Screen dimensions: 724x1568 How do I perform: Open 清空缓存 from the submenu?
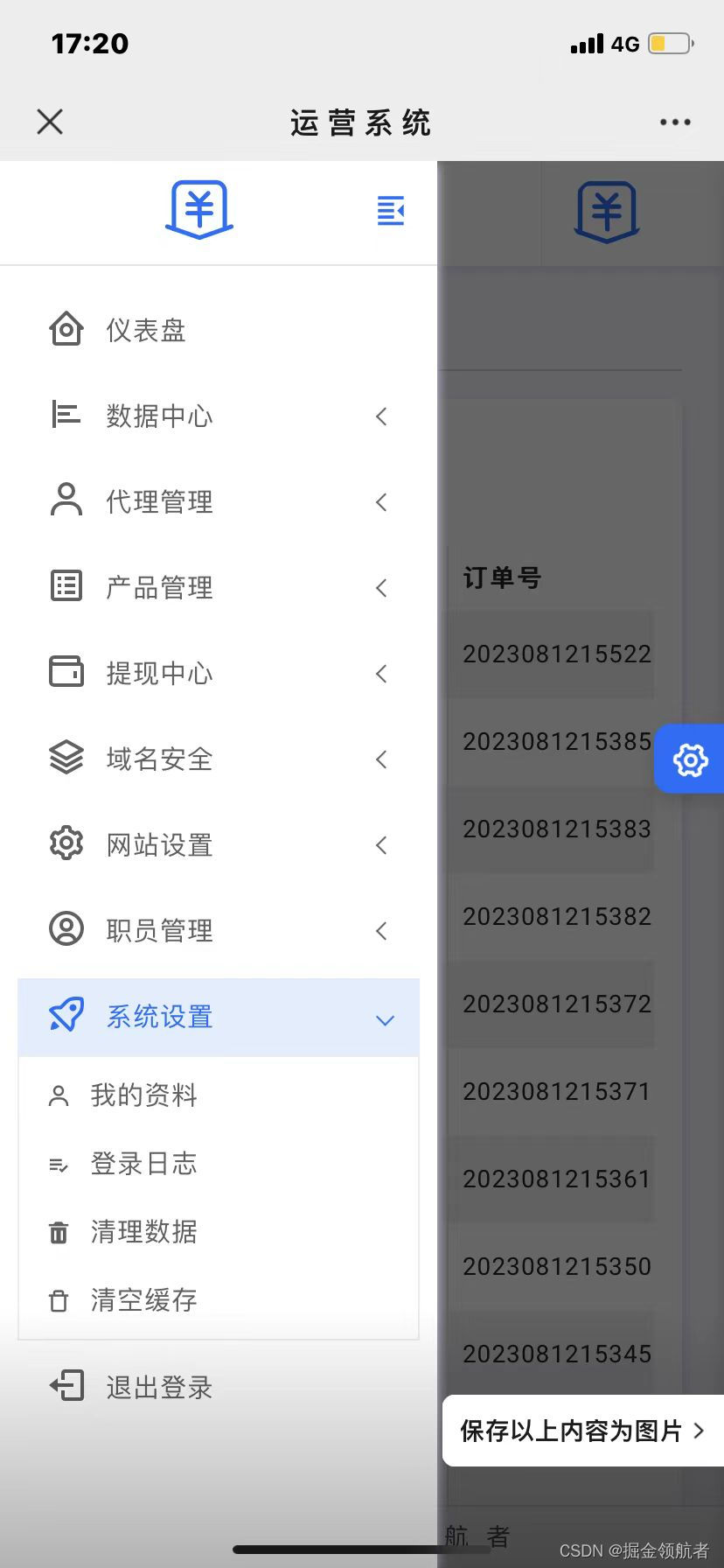pyautogui.click(x=143, y=1300)
